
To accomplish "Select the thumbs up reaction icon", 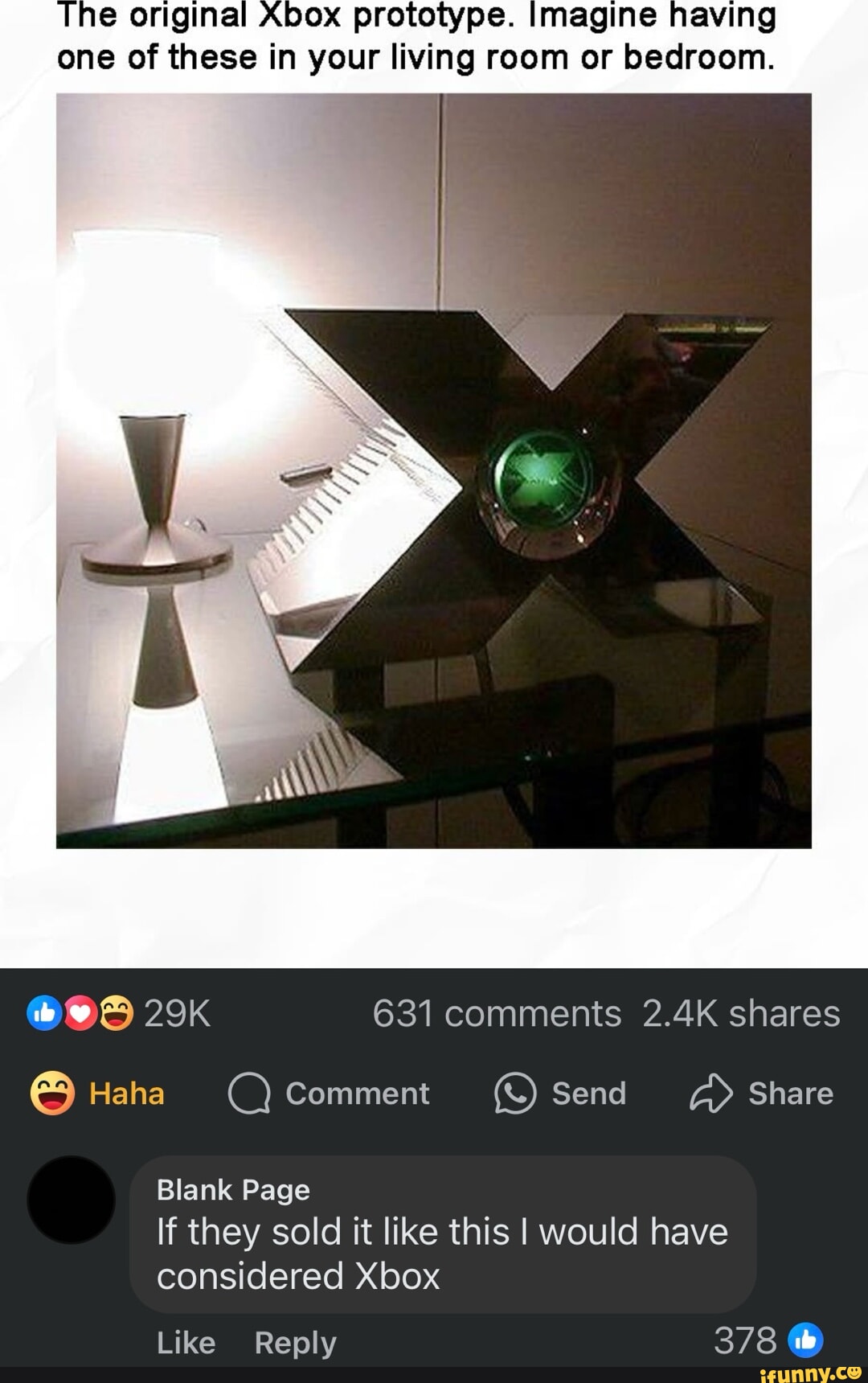I will (x=43, y=1015).
